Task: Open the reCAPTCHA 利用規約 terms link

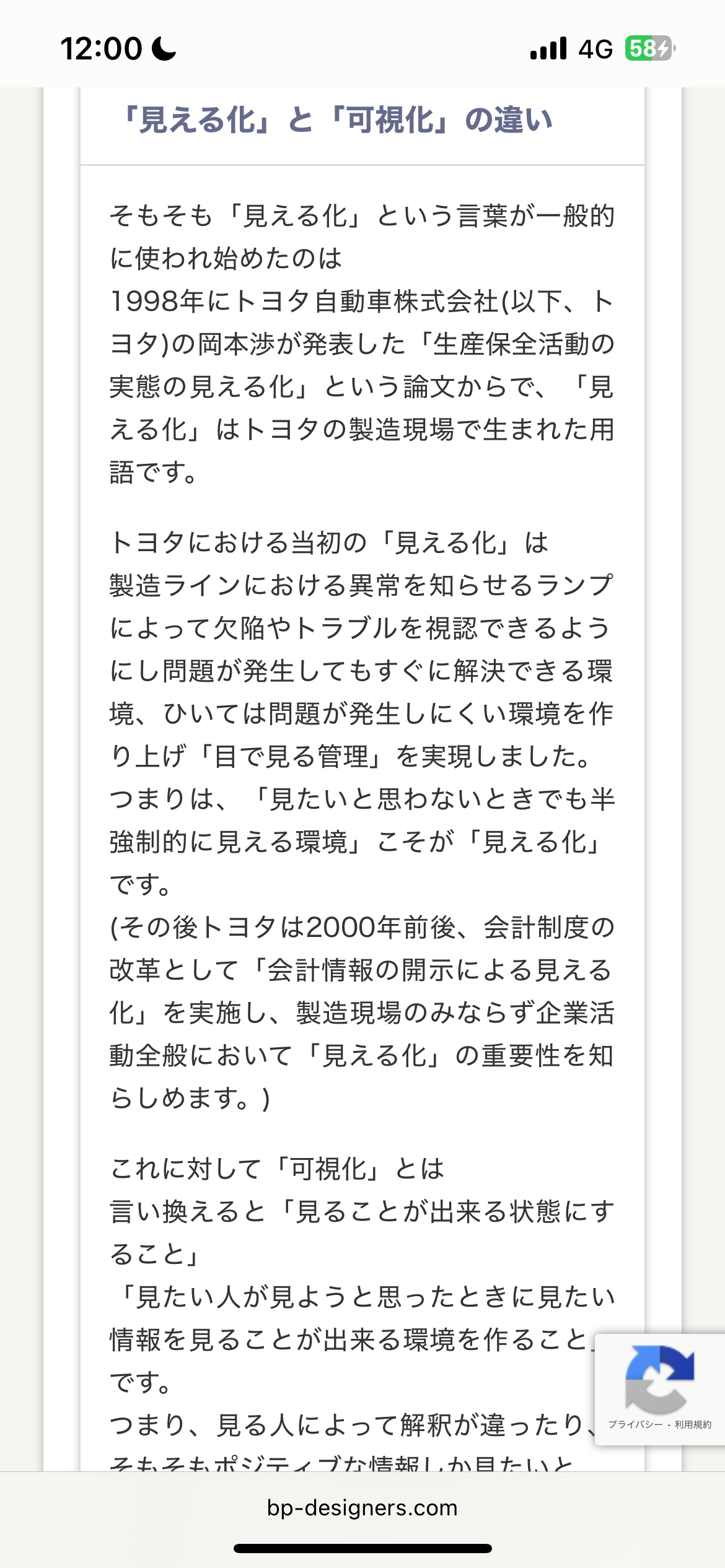Action: 693,1424
